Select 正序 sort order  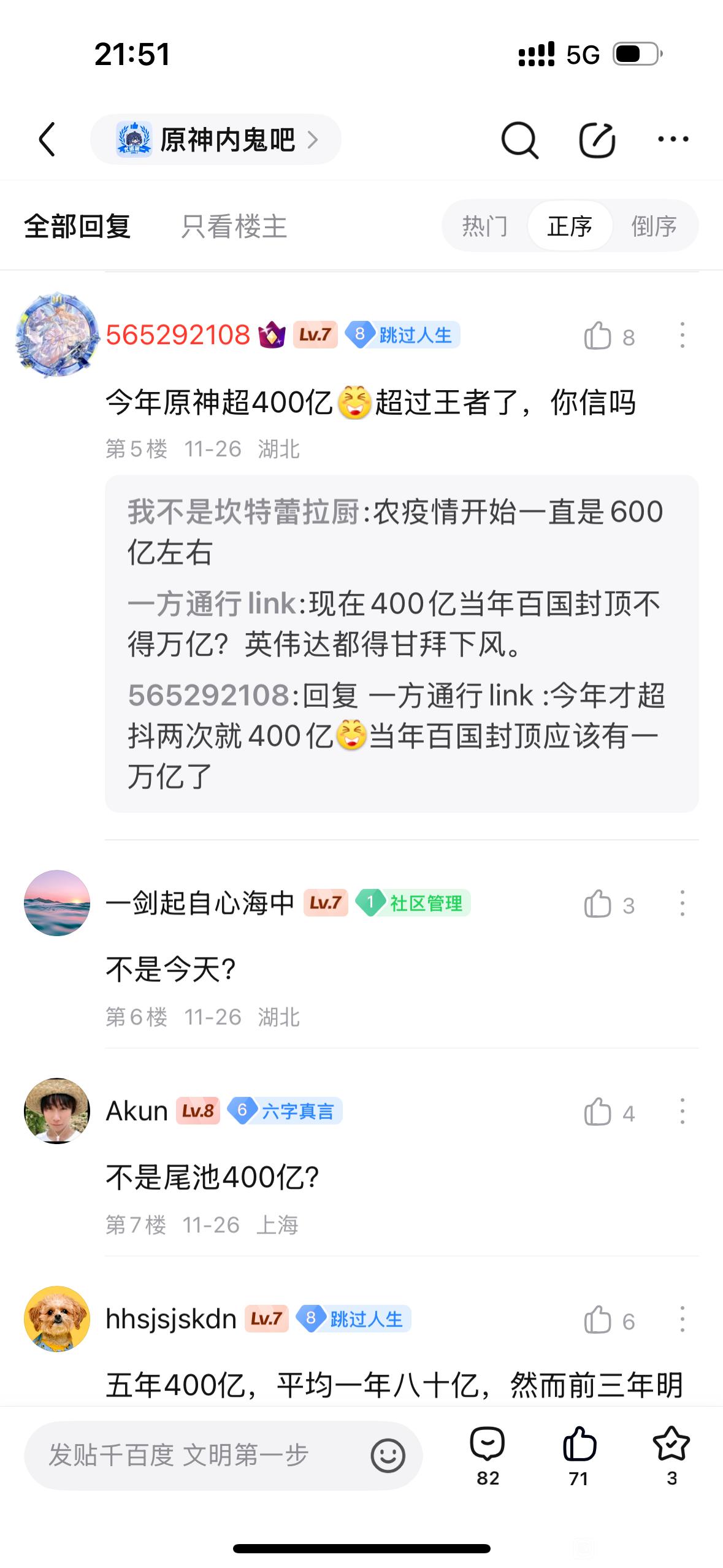coord(570,226)
